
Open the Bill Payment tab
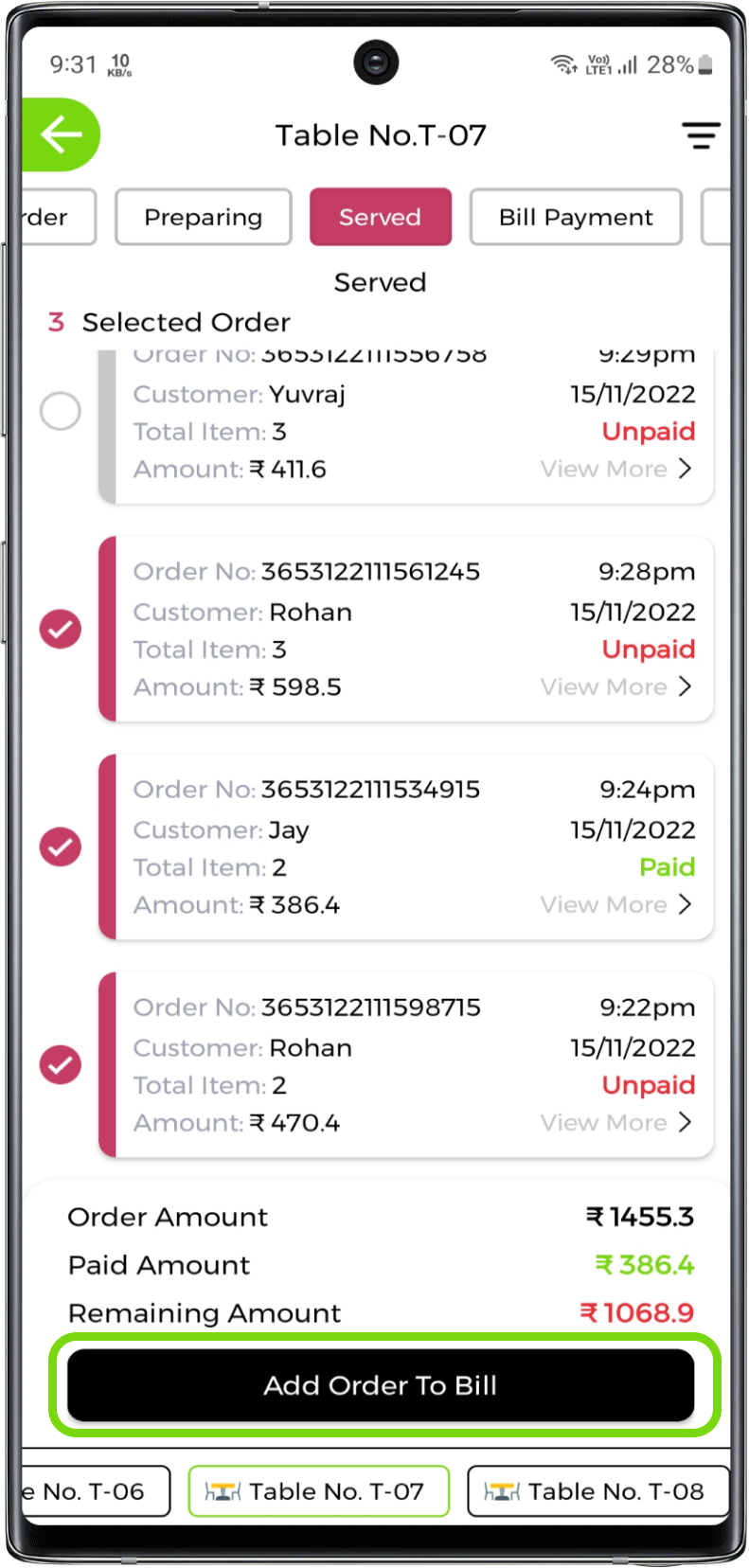pos(576,217)
